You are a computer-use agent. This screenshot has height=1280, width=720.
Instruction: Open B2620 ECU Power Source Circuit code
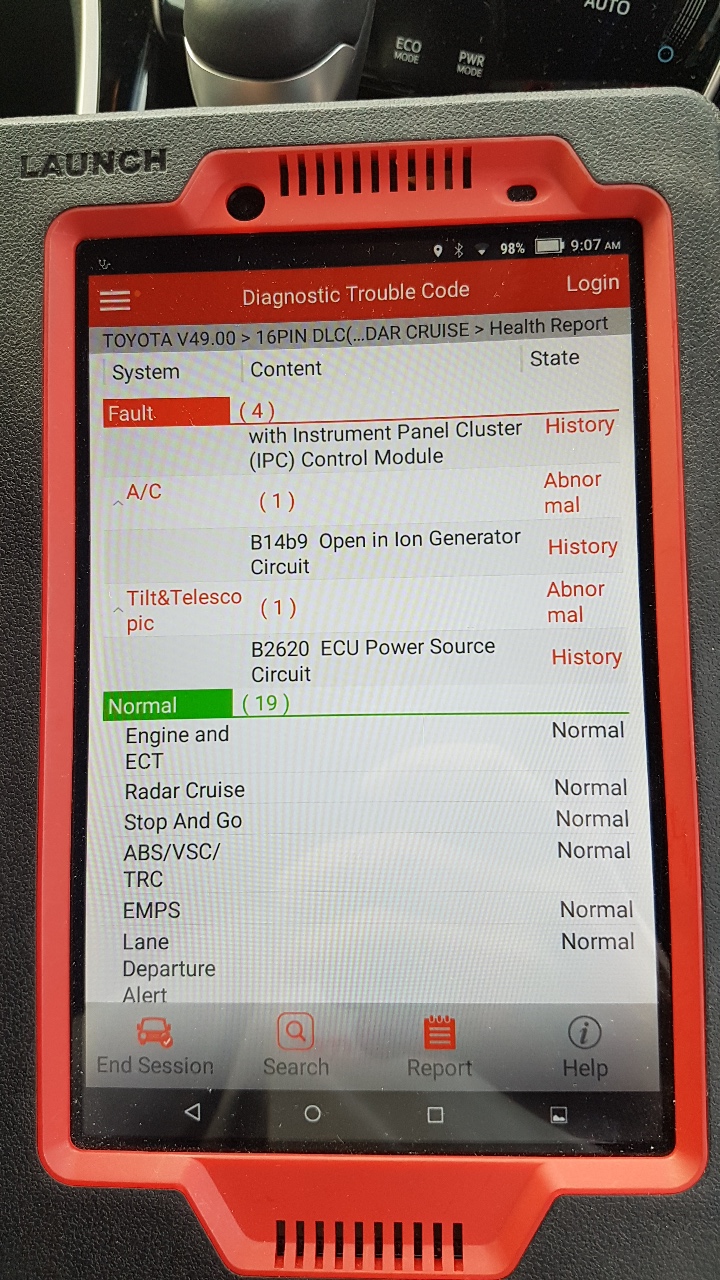point(373,660)
